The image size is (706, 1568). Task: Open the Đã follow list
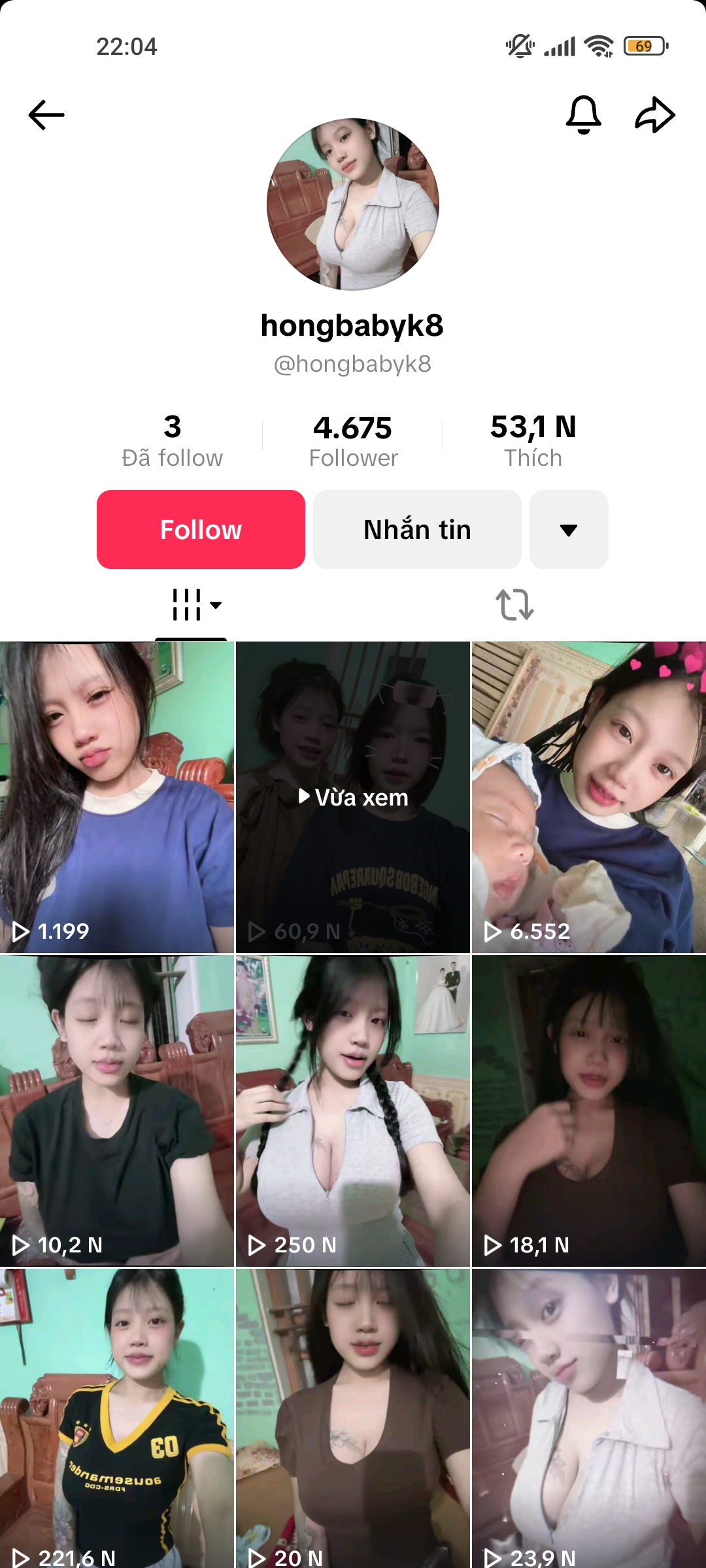(173, 441)
